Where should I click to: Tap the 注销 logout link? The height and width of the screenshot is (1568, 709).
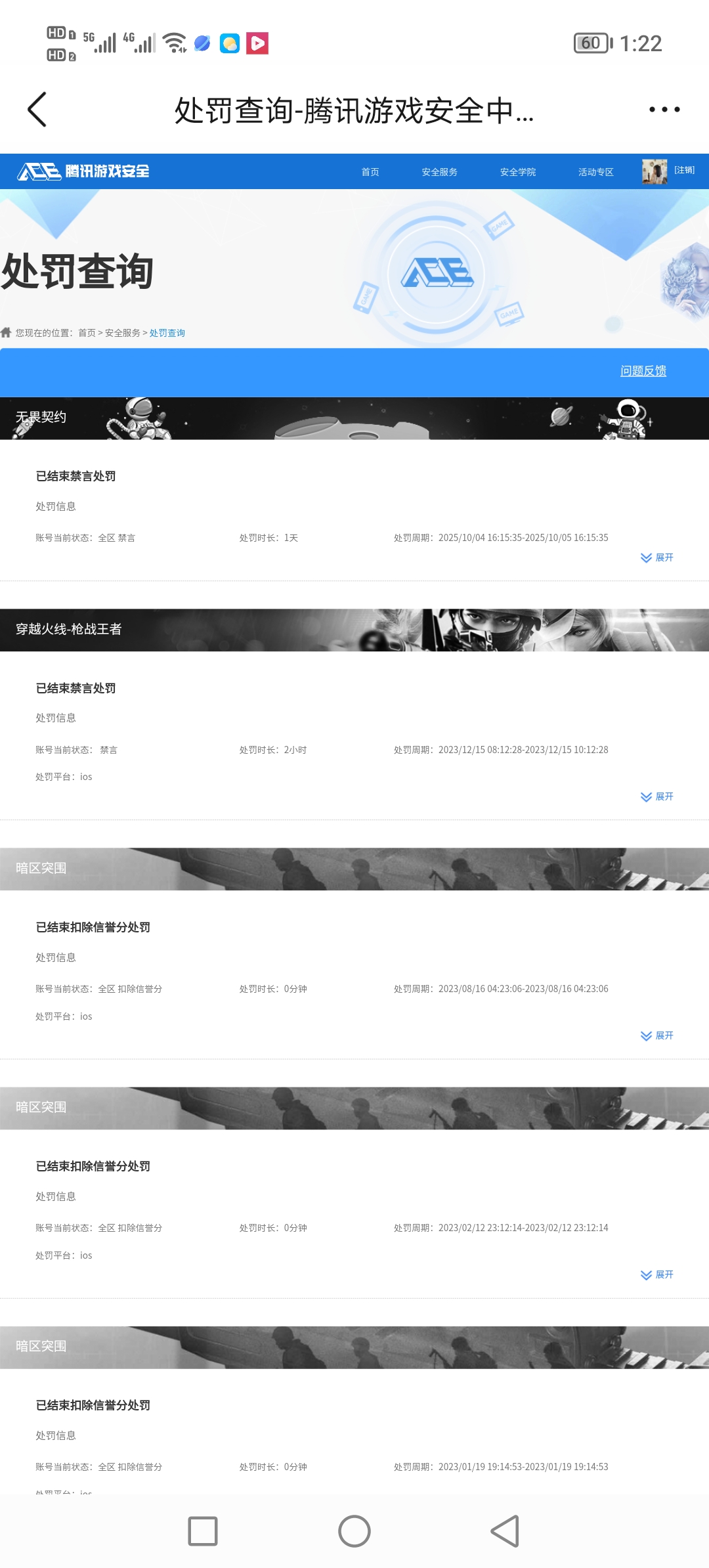pyautogui.click(x=684, y=170)
